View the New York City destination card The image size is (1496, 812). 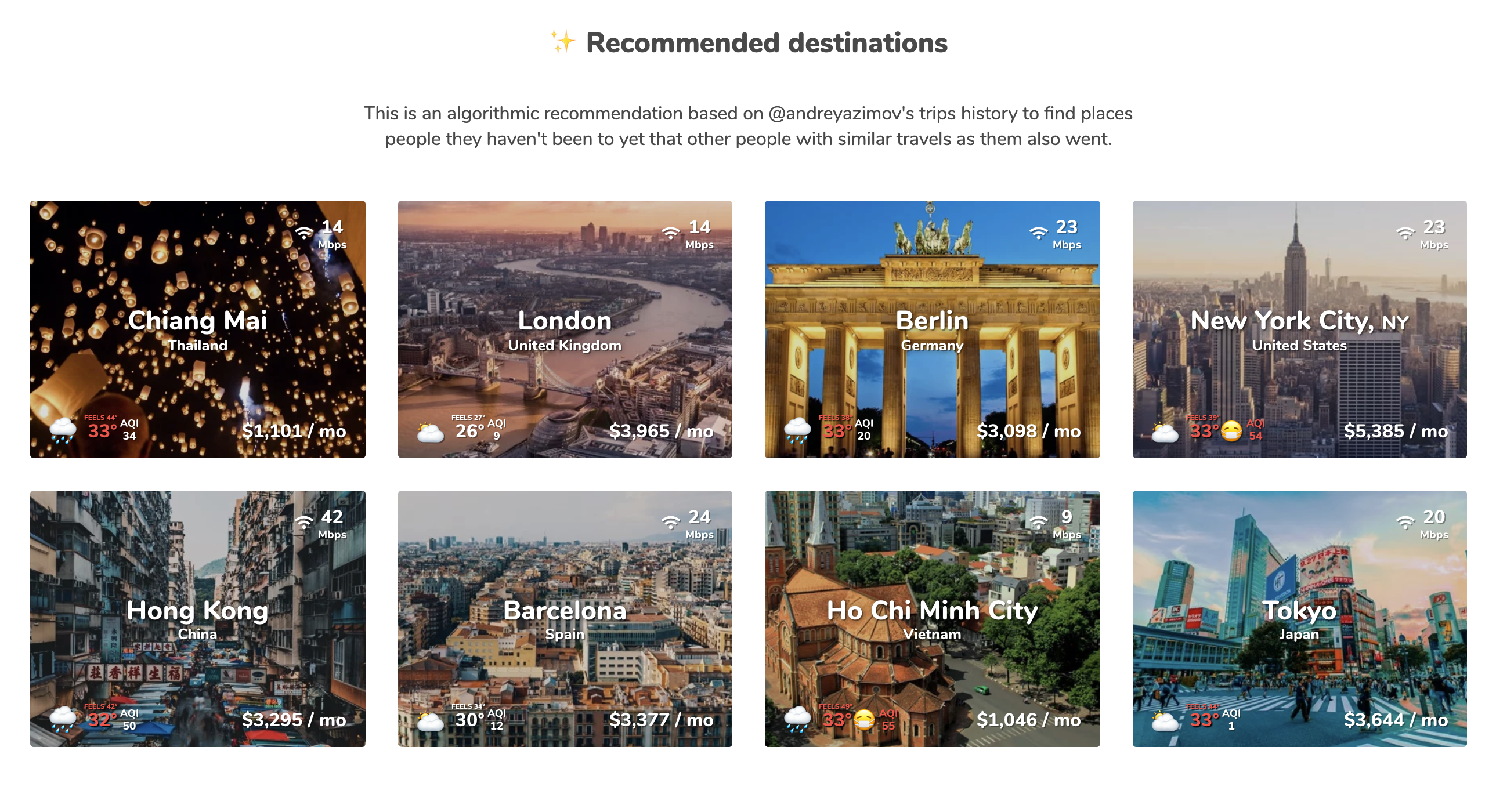tap(1299, 329)
